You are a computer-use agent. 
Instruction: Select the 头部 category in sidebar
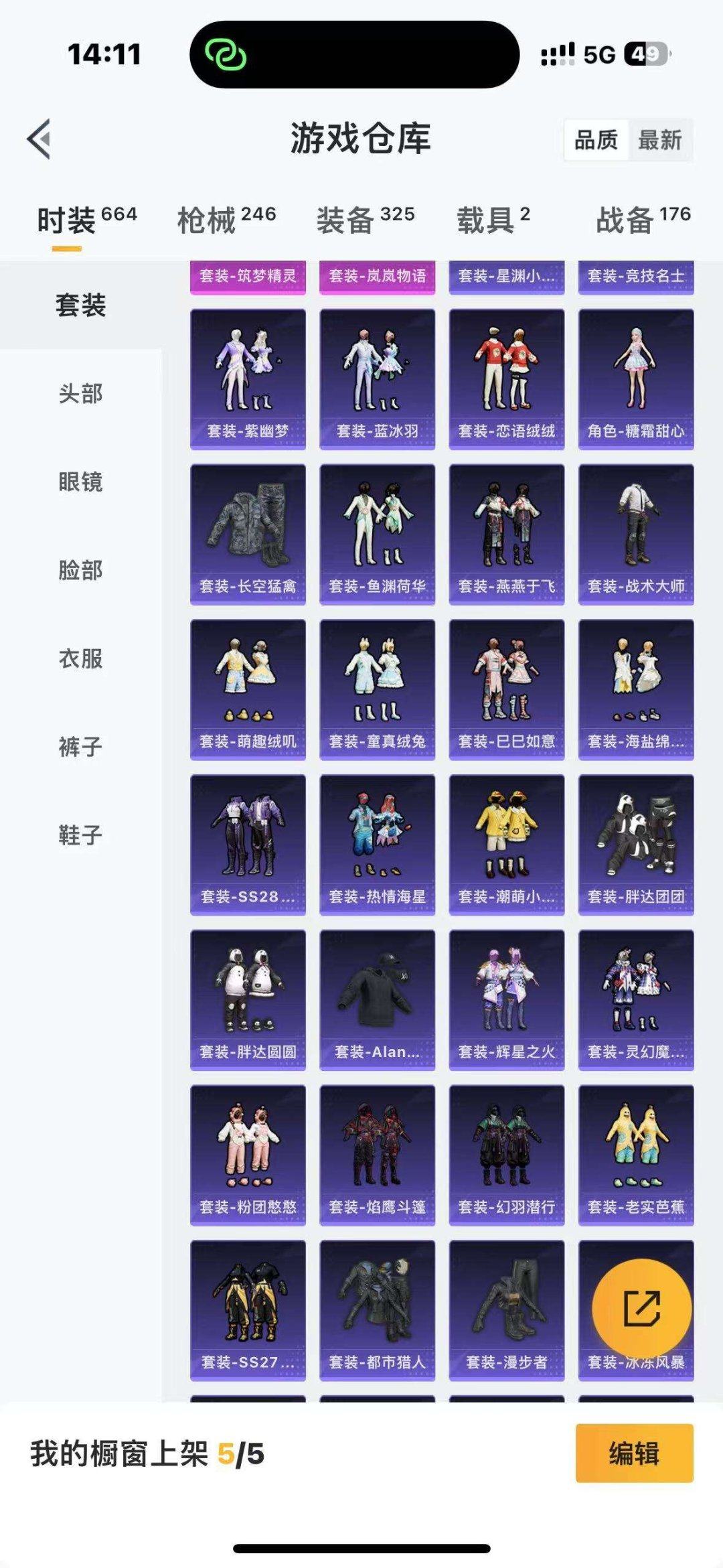coord(80,394)
